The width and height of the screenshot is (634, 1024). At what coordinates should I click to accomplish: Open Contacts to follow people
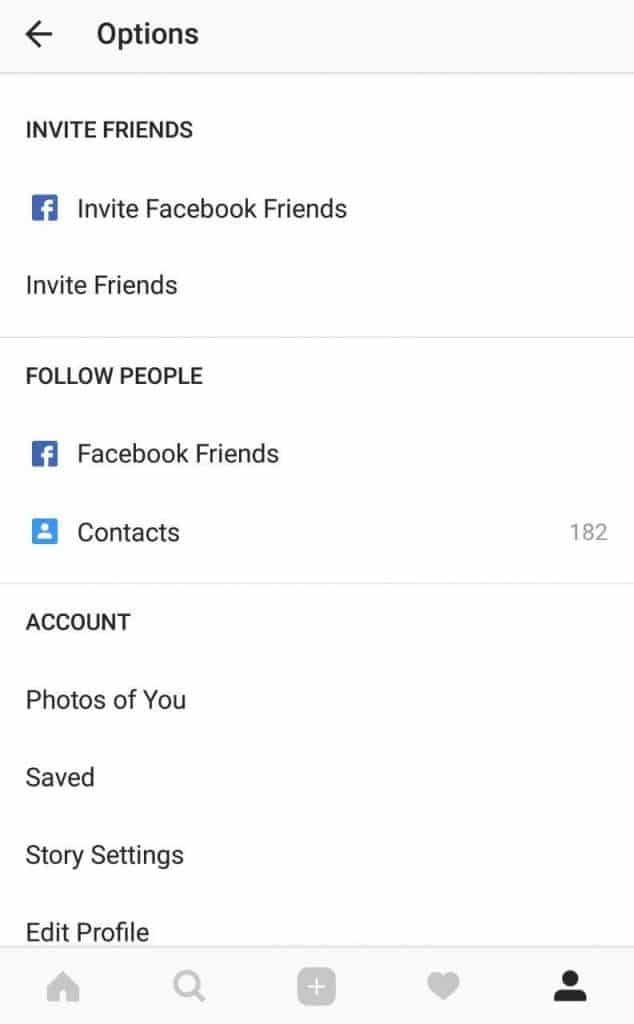(x=317, y=532)
